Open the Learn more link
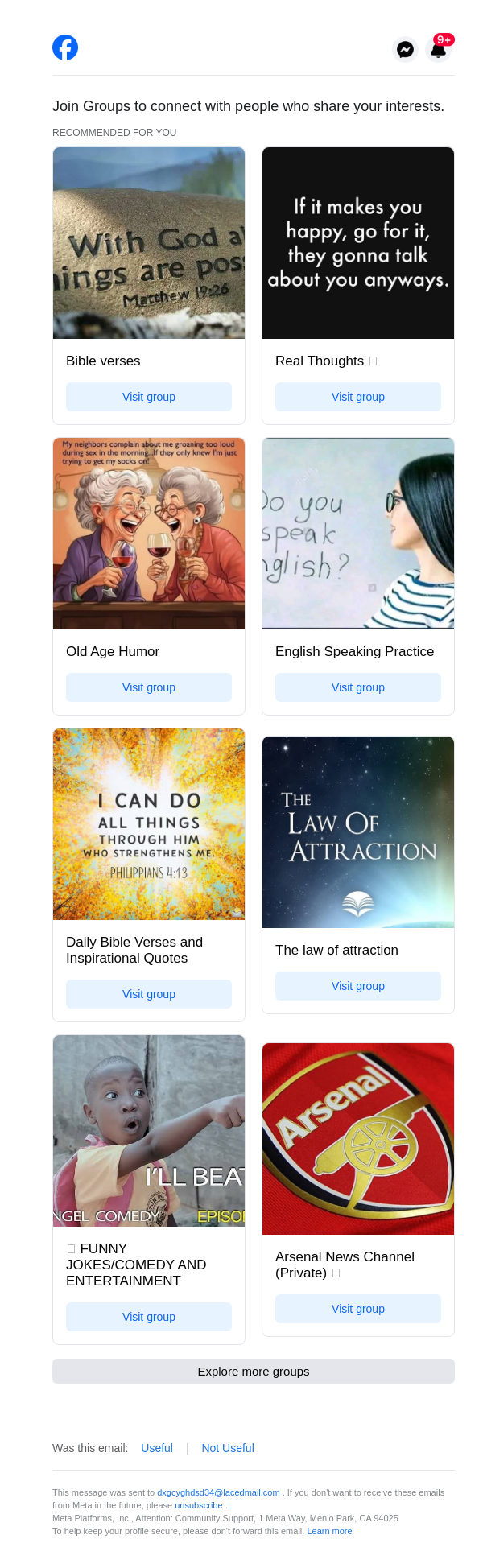 [x=329, y=1531]
